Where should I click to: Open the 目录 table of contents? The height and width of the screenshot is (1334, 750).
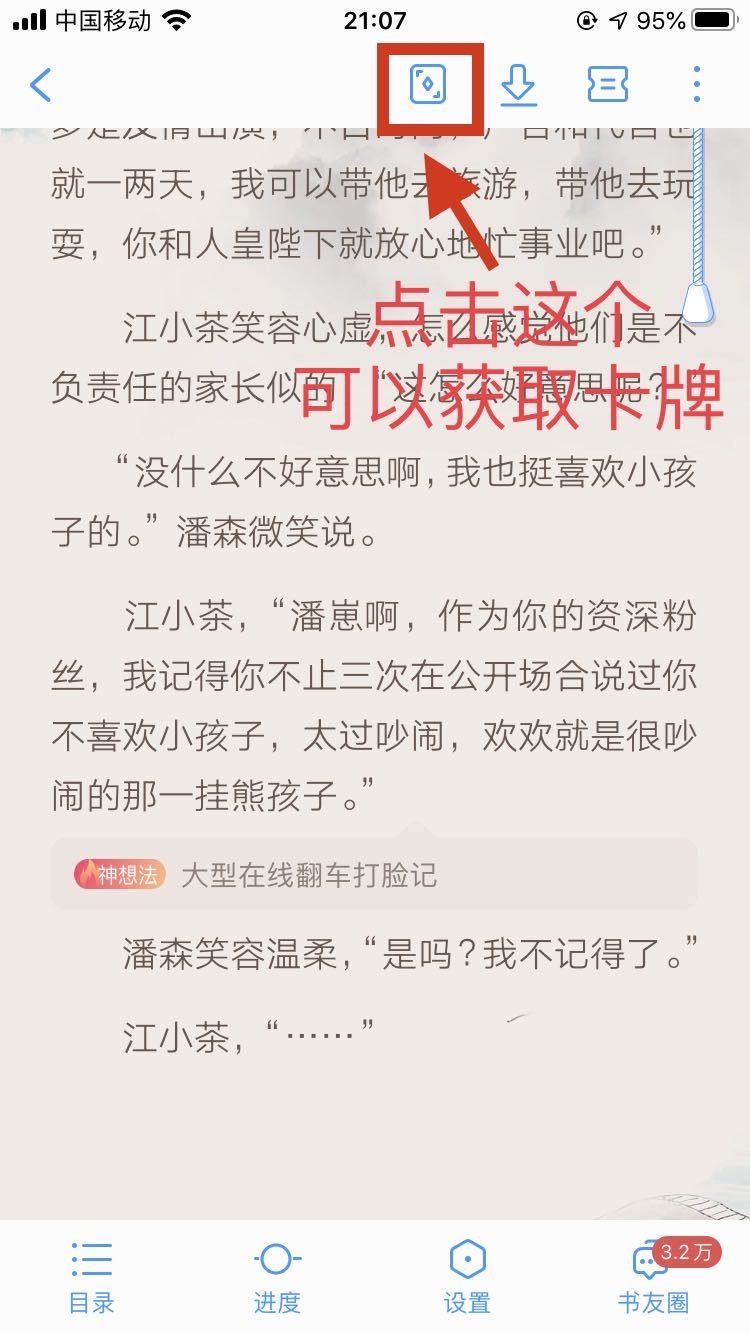pyautogui.click(x=92, y=1277)
